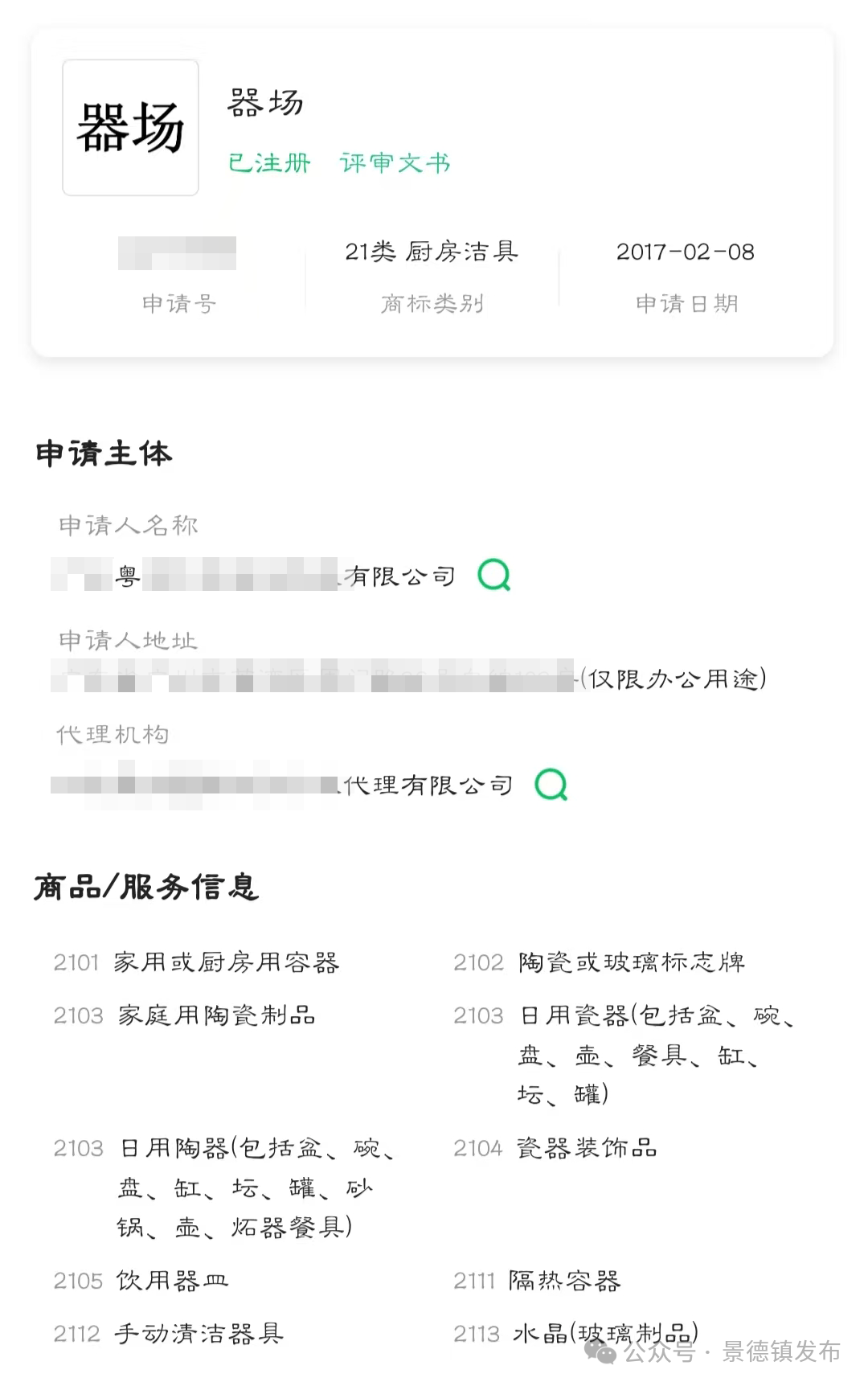The height and width of the screenshot is (1386, 868).
Task: Click the 申请日期 value 2017-02-08
Action: [685, 251]
